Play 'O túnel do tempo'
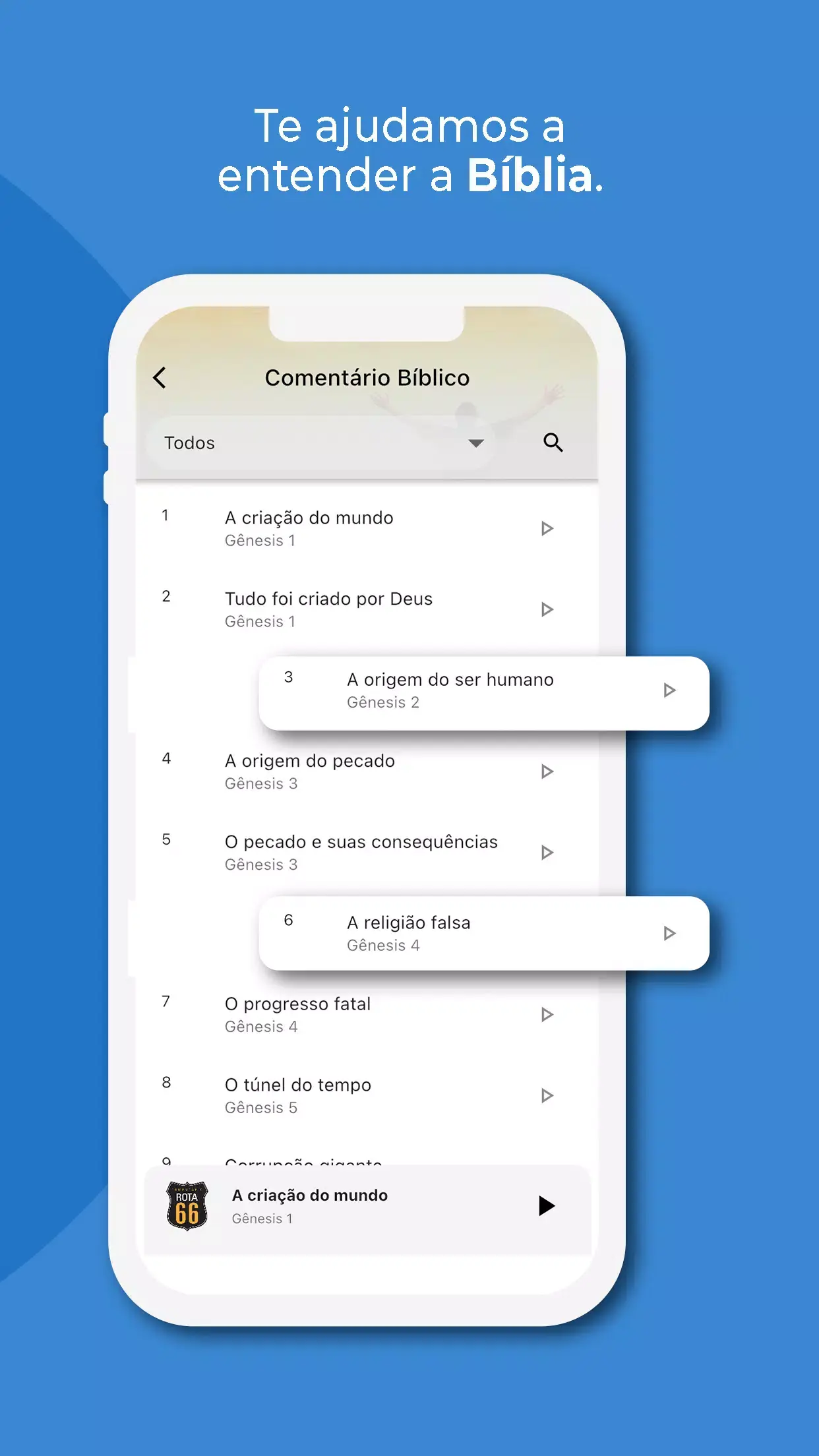The width and height of the screenshot is (819, 1456). point(546,1095)
